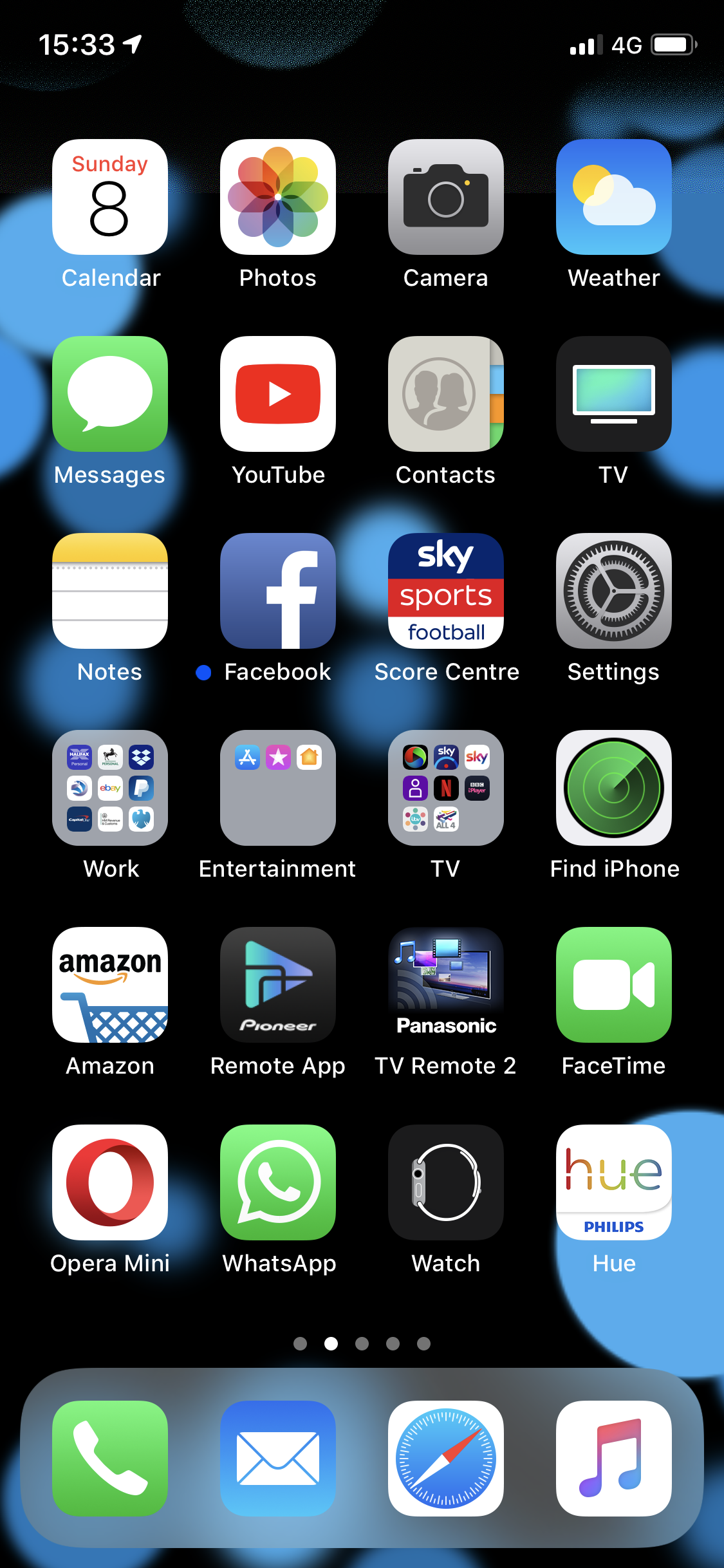Open the Phone app in the dock
This screenshot has height=1568, width=724.
[110, 1459]
